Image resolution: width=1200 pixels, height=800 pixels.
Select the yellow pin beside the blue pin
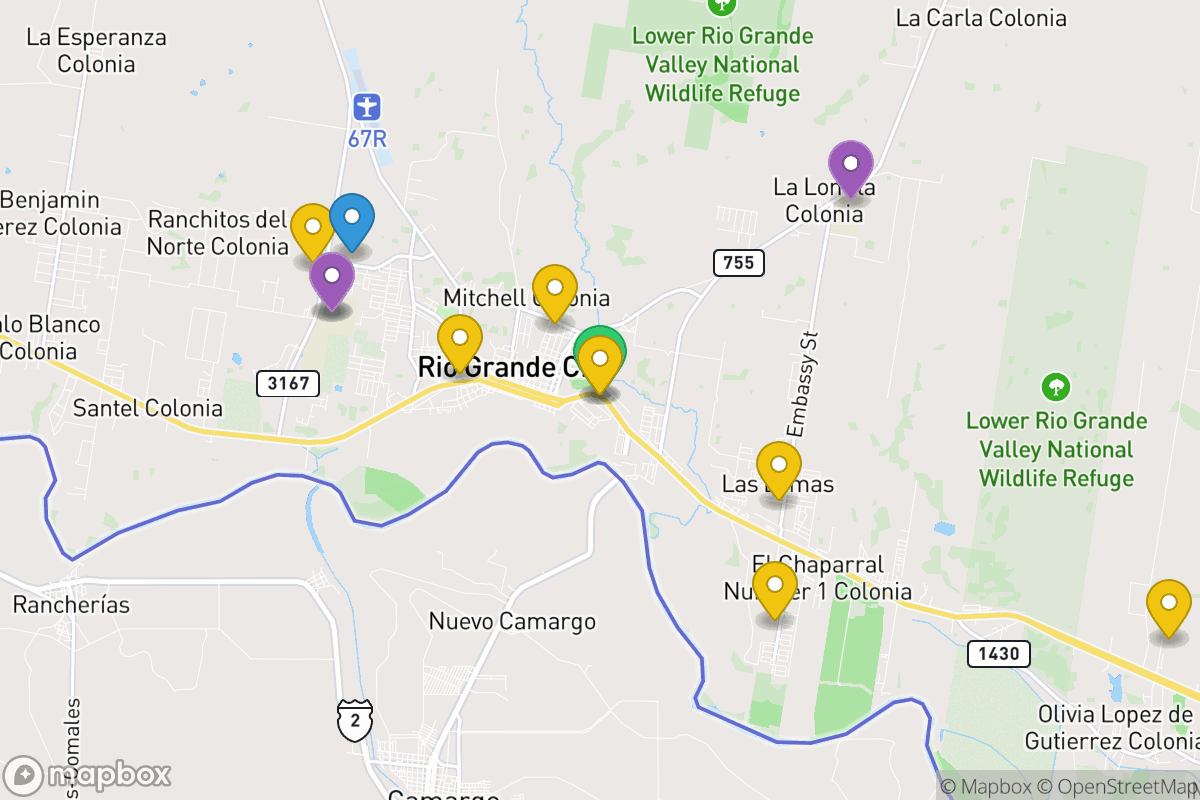click(x=310, y=228)
